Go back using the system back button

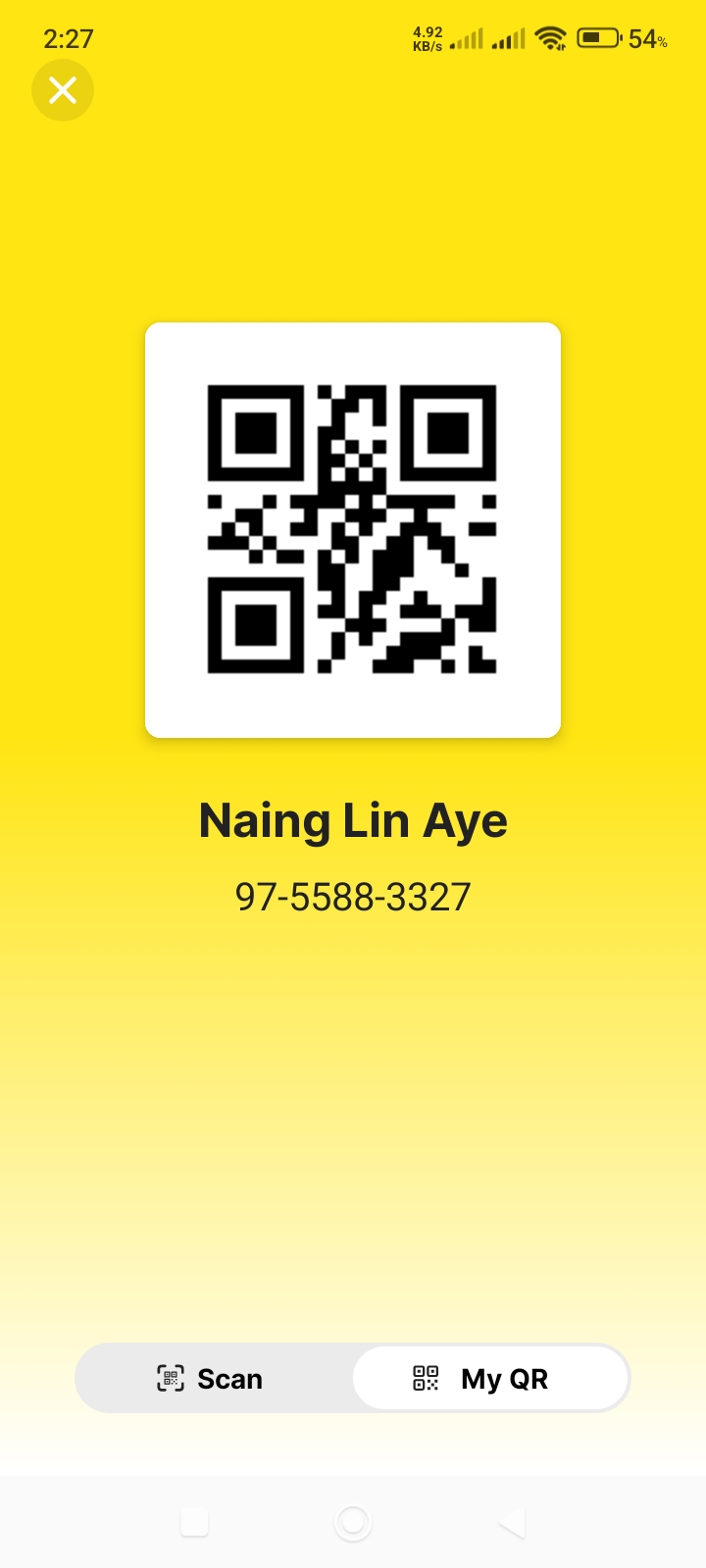[x=512, y=1522]
